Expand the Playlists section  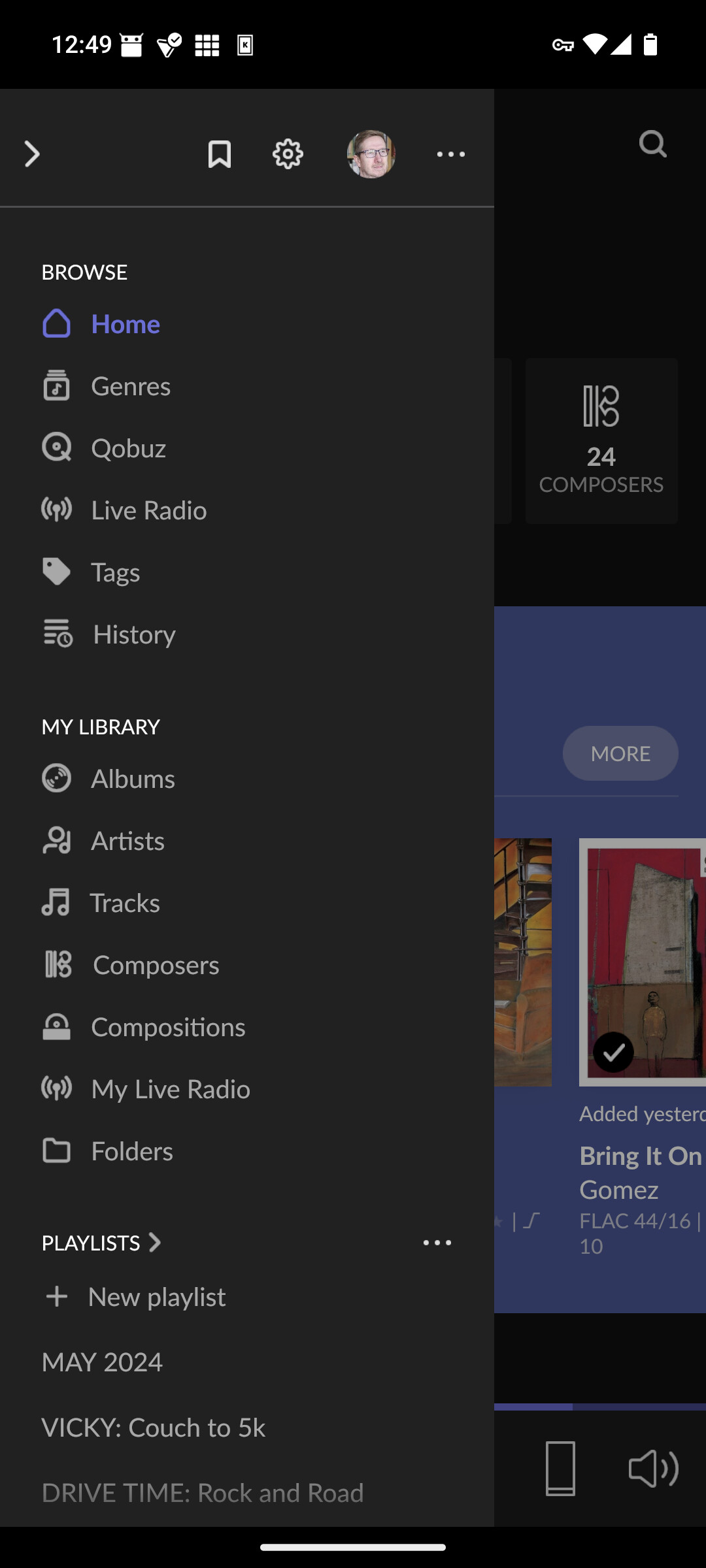tap(155, 1242)
